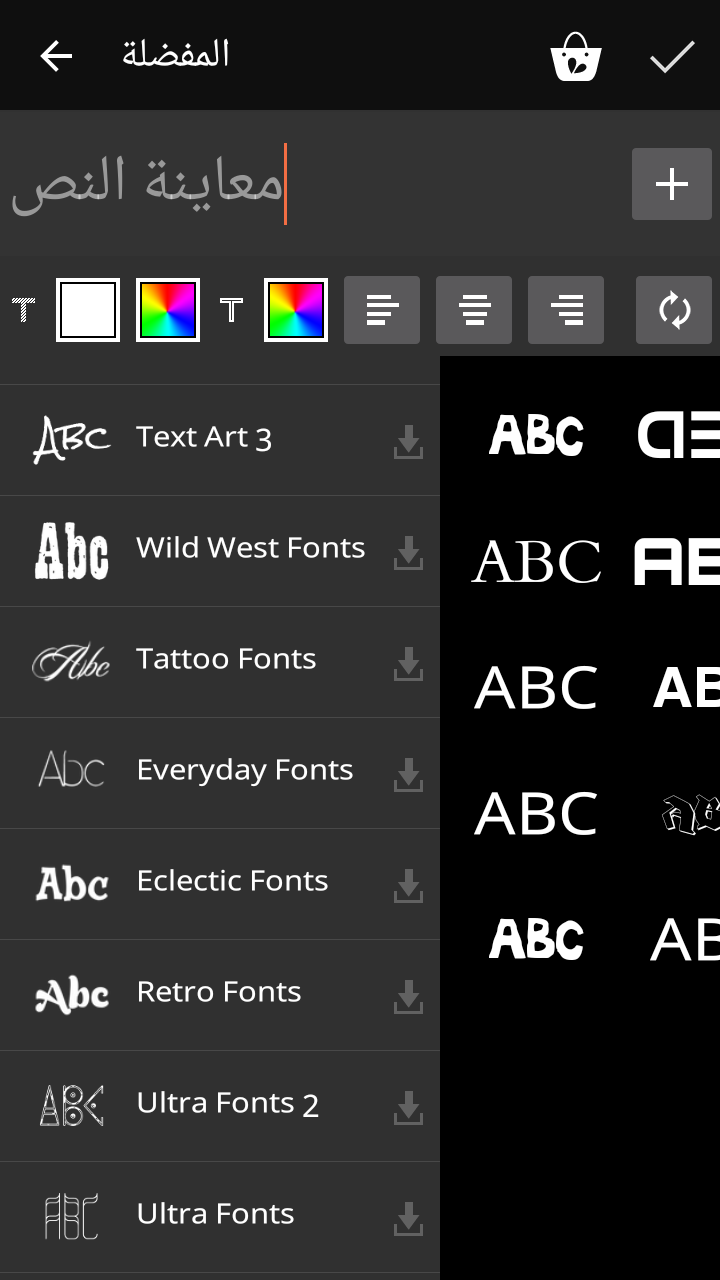Confirm with the checkmark icon

(x=672, y=56)
